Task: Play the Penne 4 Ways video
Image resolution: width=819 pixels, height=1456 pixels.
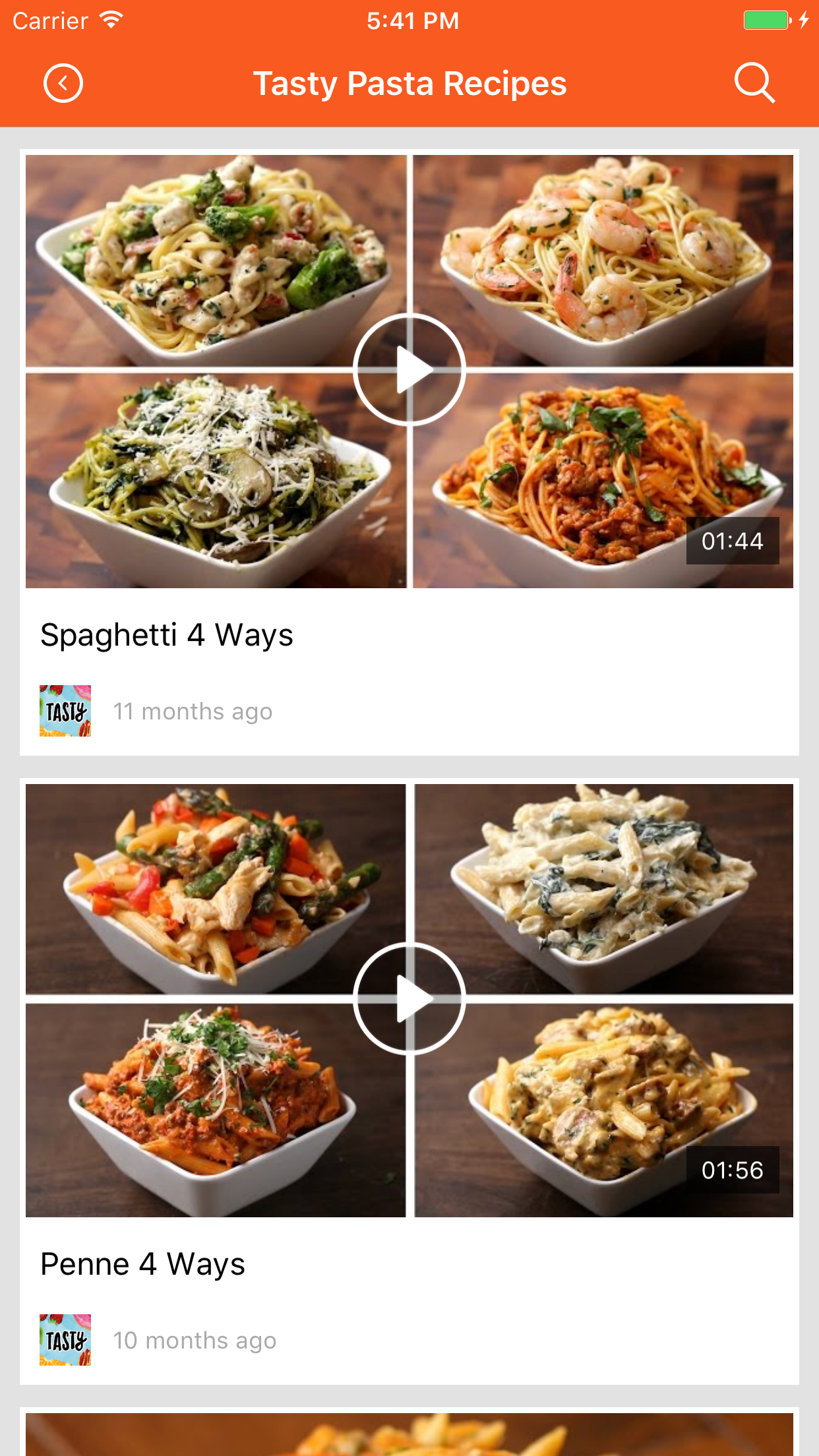Action: tap(409, 998)
